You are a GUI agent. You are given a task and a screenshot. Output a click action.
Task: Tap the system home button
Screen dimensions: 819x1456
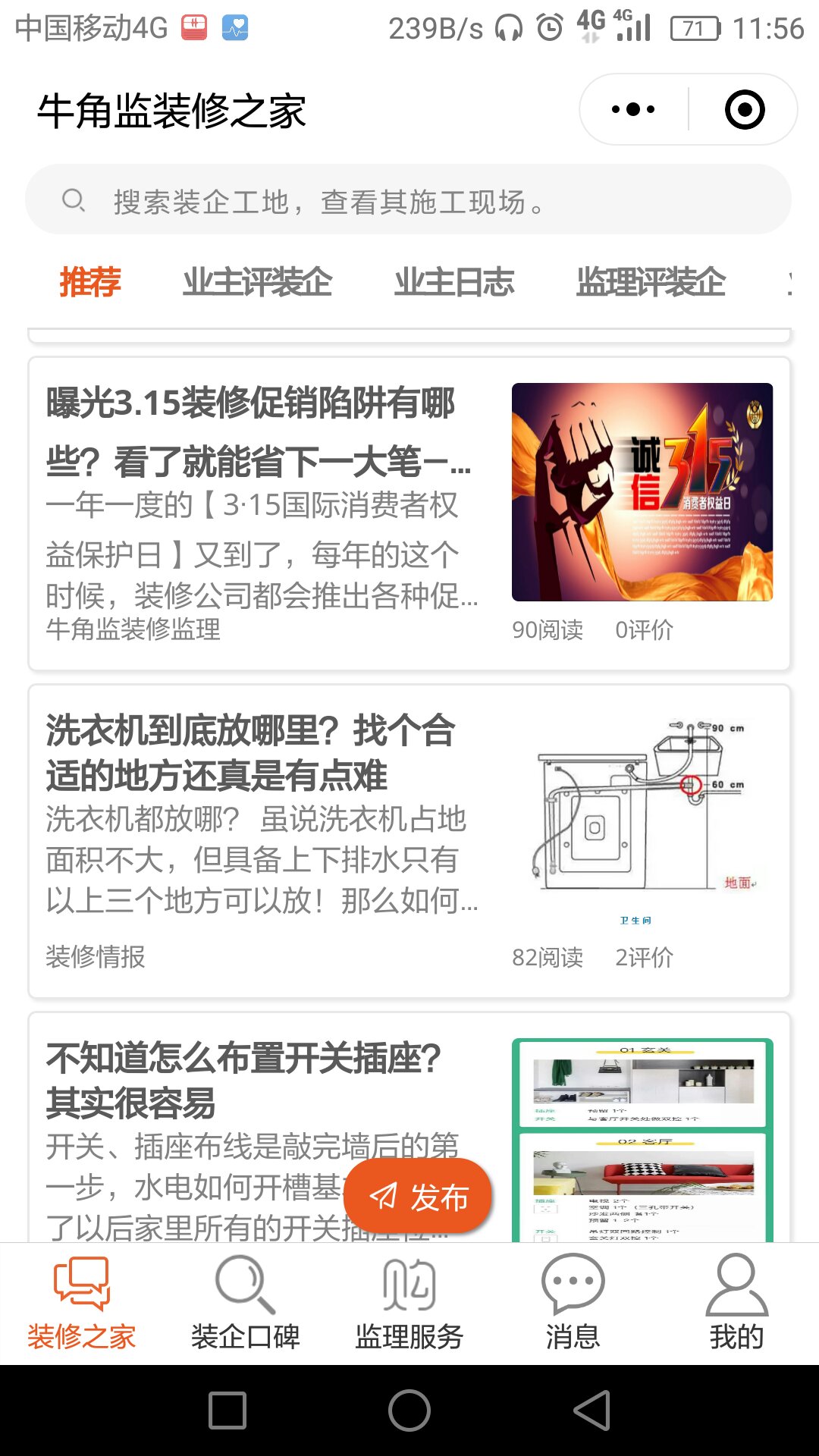(409, 1410)
